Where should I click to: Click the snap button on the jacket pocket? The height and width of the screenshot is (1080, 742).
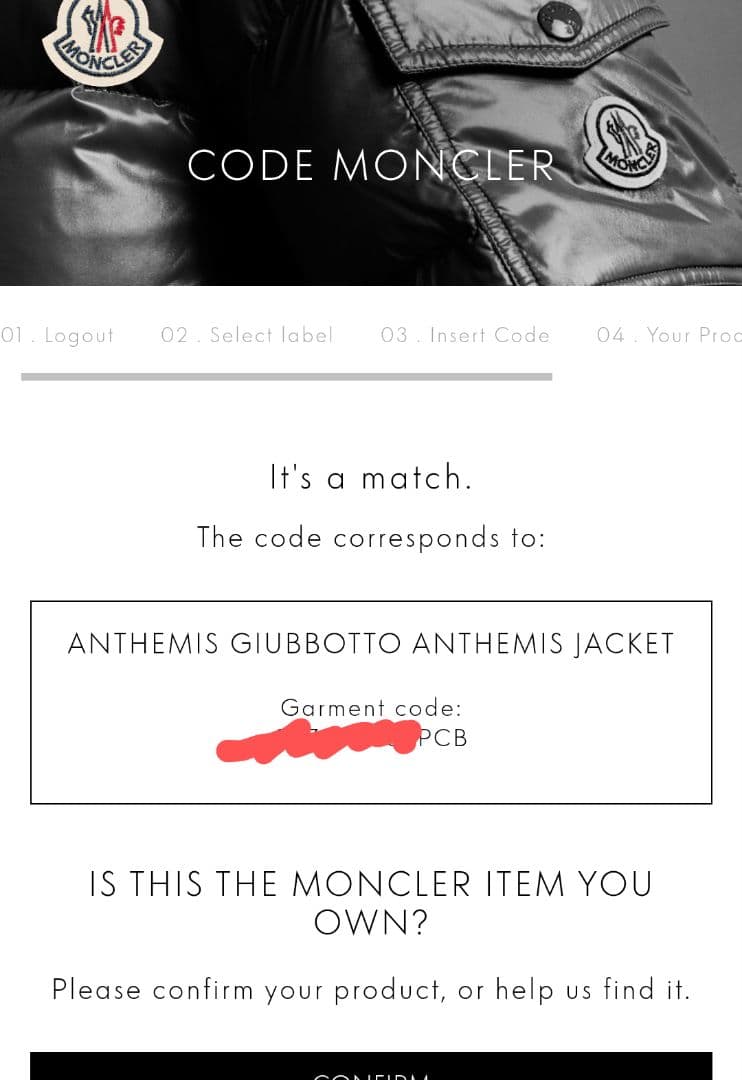[x=557, y=20]
